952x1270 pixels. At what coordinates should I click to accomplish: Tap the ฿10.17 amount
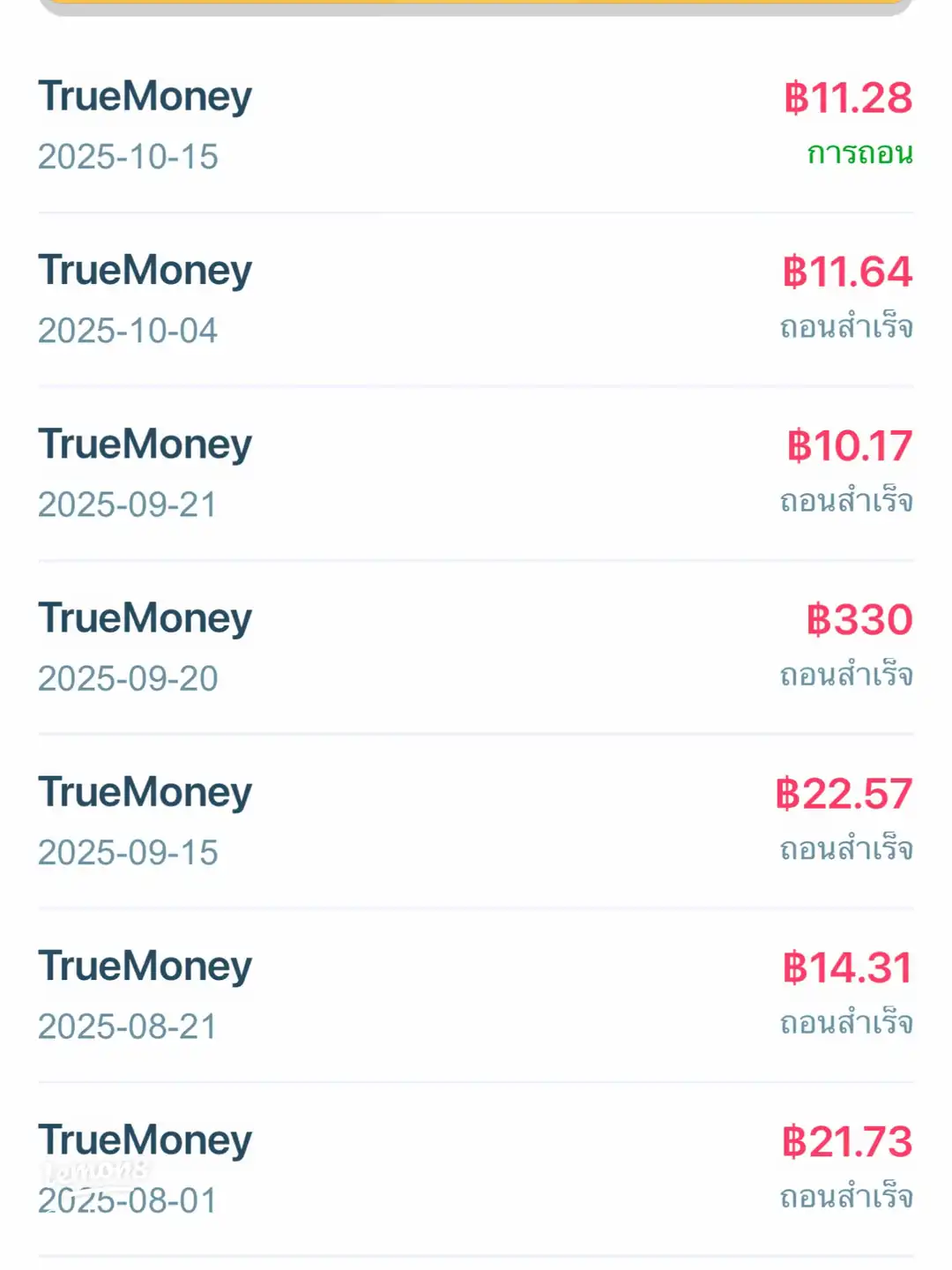click(851, 445)
